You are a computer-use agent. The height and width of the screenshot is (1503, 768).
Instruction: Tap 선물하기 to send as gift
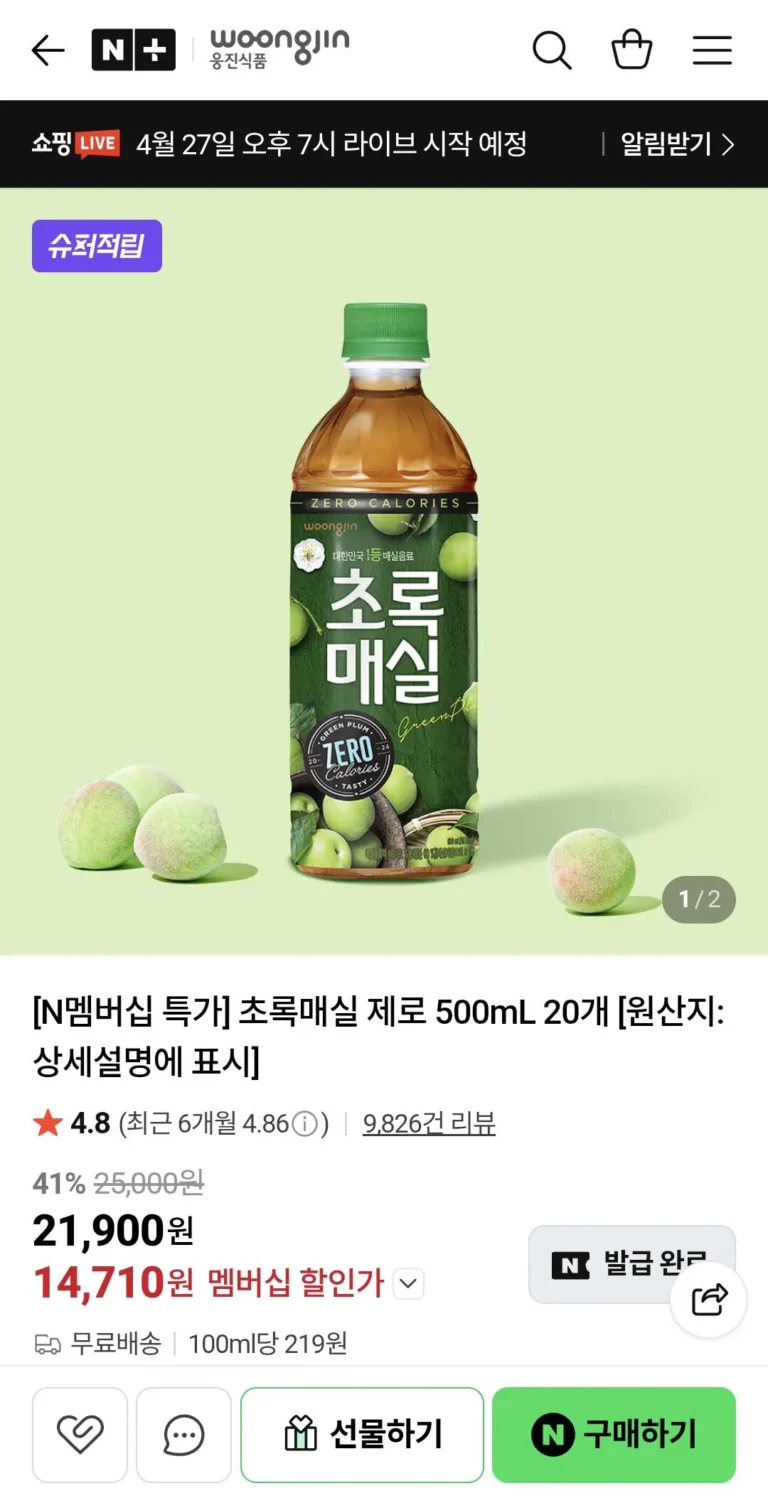tap(362, 1435)
